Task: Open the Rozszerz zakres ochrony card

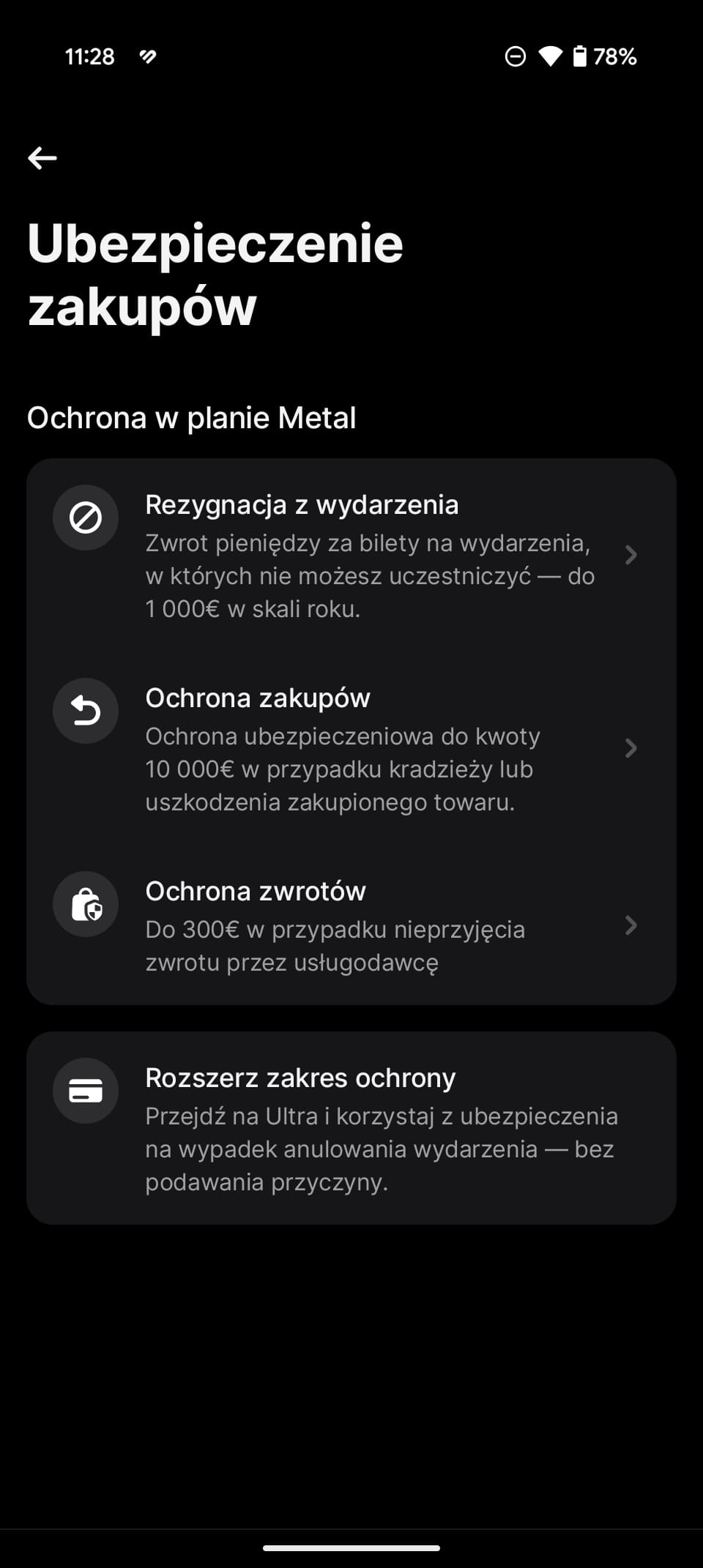Action: tap(351, 1128)
